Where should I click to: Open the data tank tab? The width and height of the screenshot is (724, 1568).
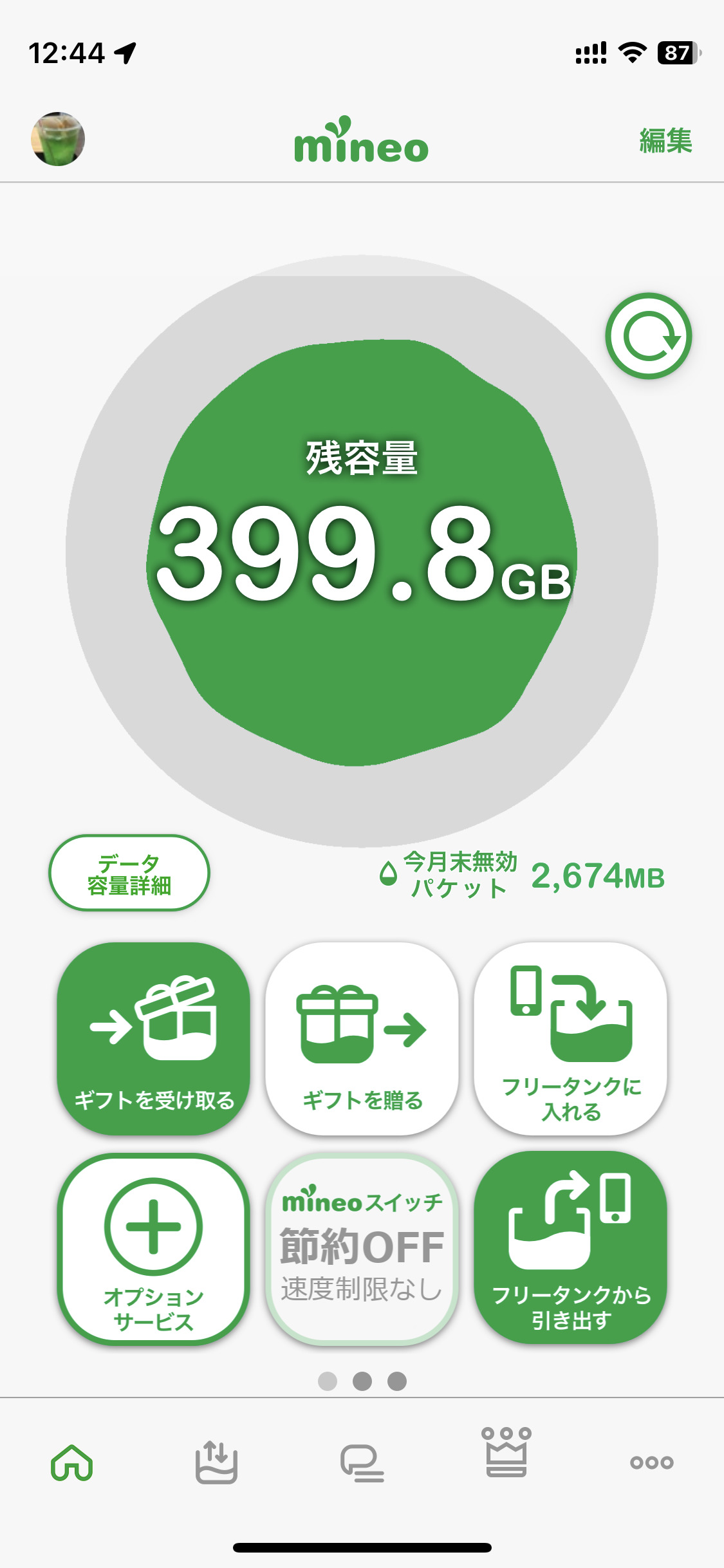coord(216,1462)
